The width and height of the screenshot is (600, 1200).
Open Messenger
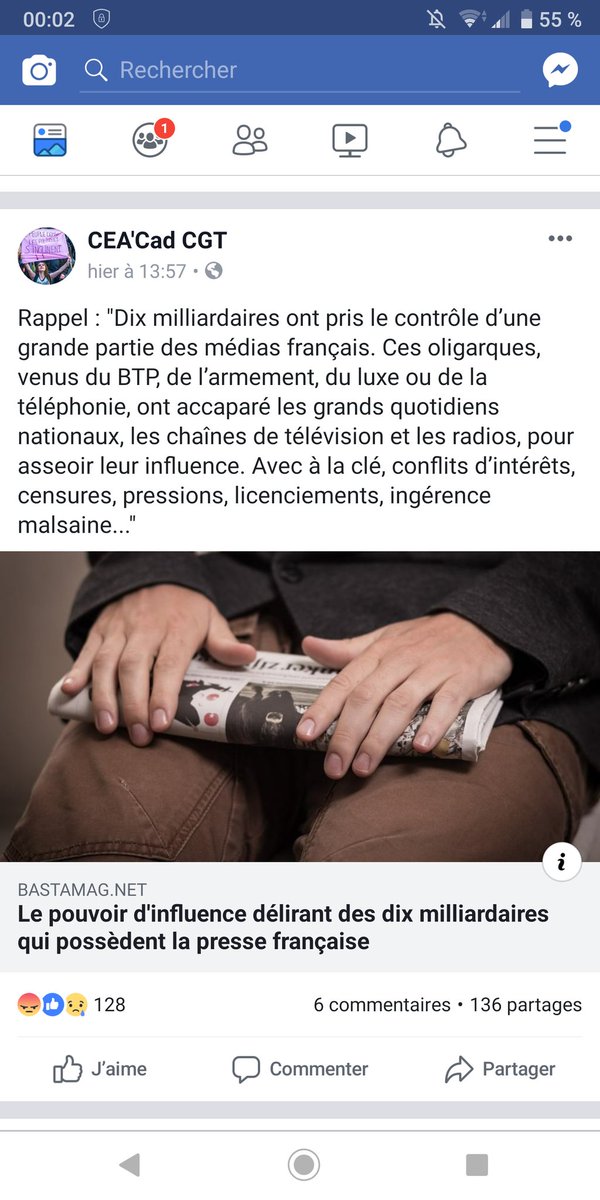coord(560,70)
